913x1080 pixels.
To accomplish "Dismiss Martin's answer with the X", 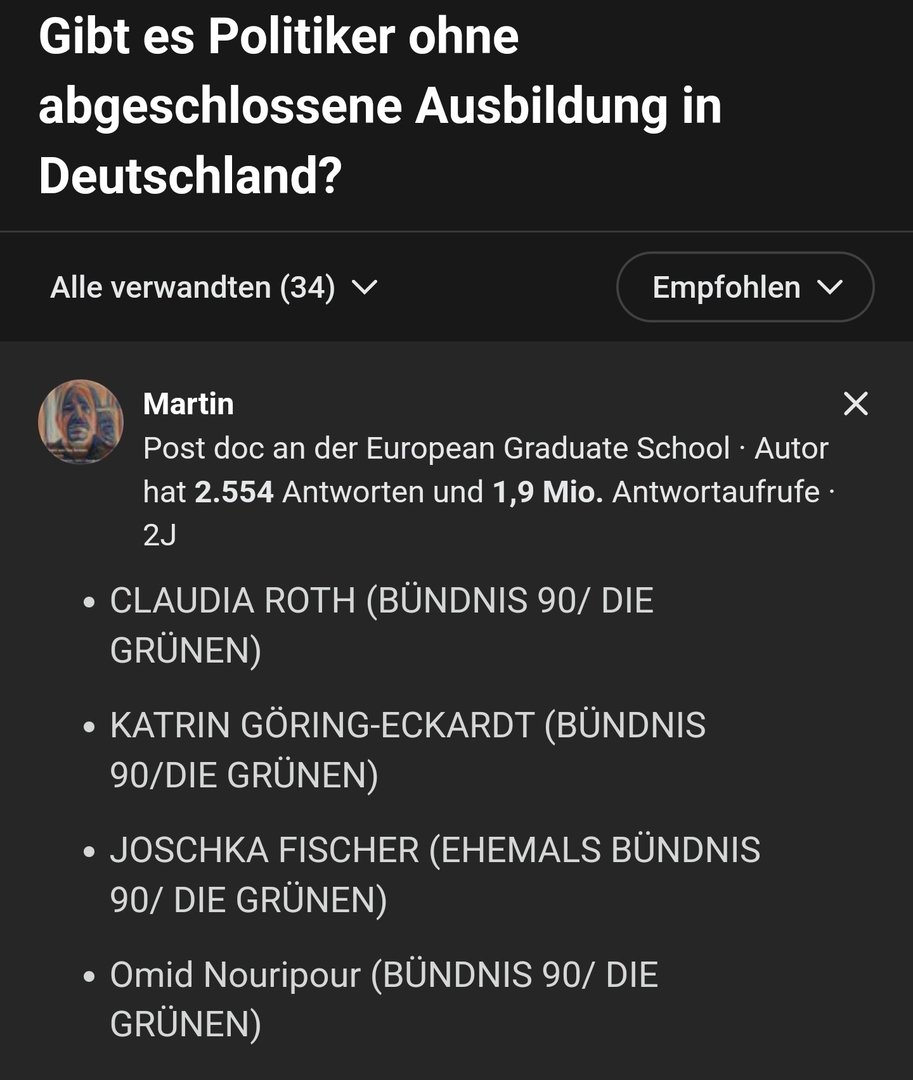I will (855, 404).
